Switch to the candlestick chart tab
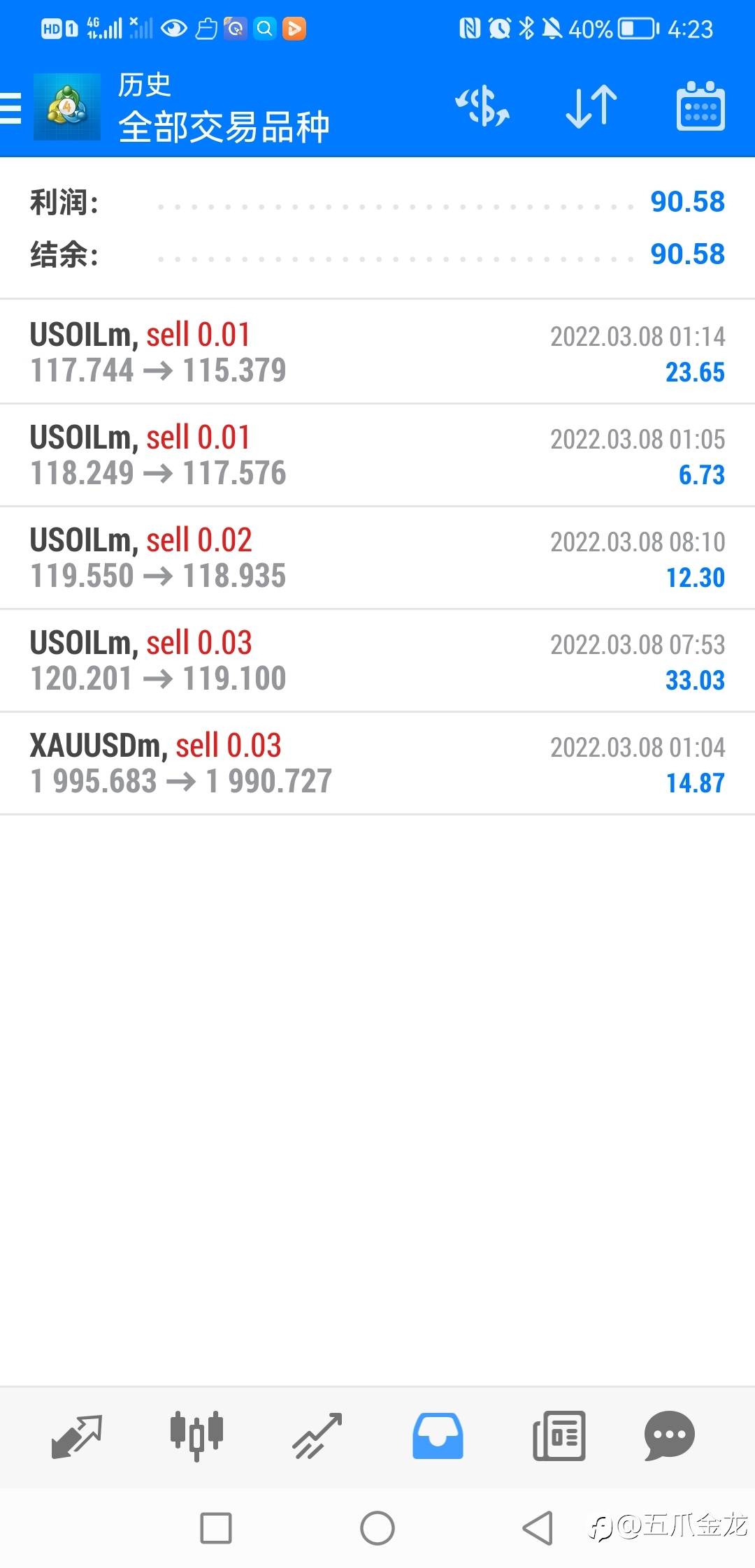Viewport: 755px width, 1568px height. pos(196,1436)
